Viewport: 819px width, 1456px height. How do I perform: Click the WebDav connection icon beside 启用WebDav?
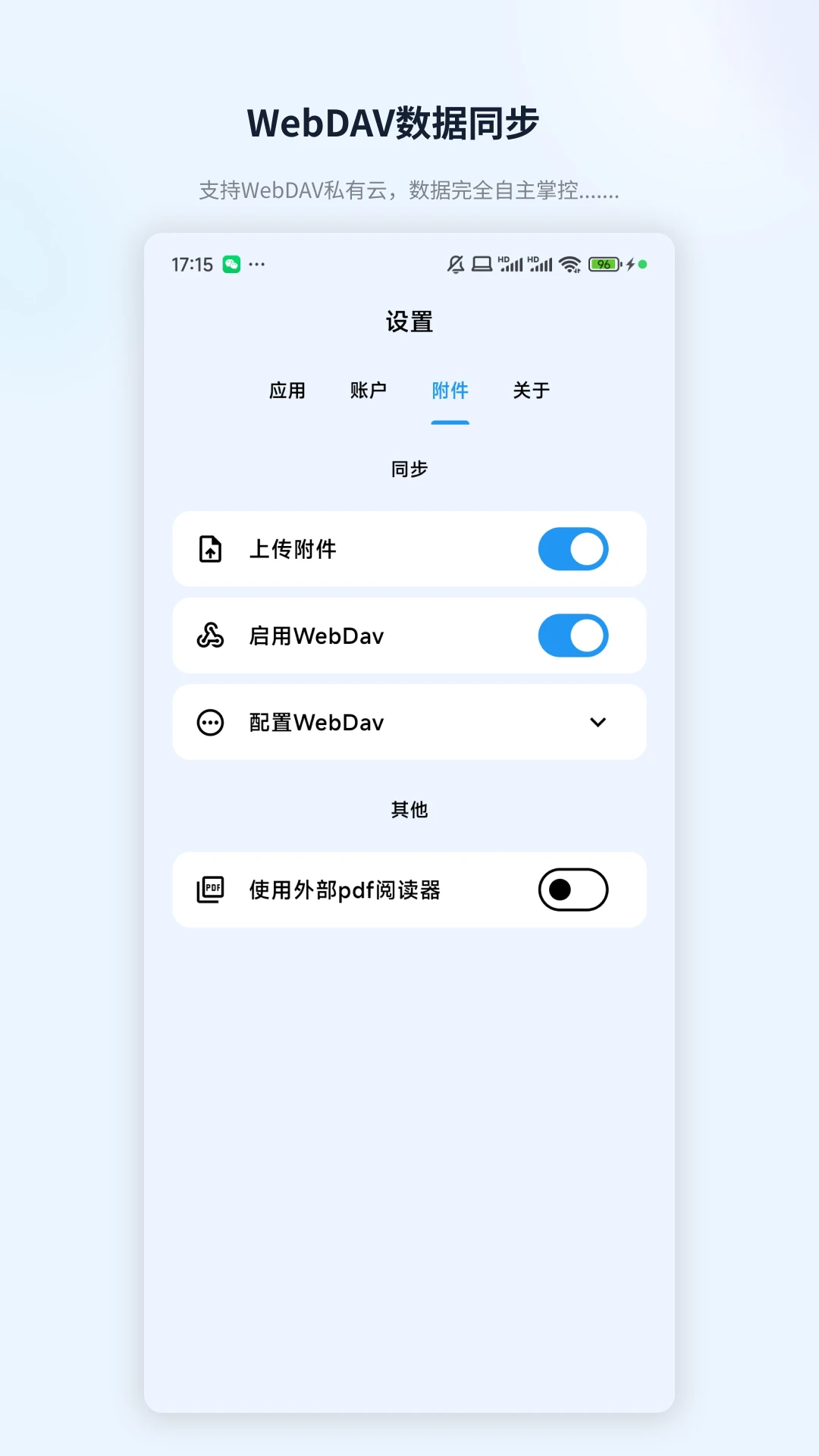tap(211, 635)
